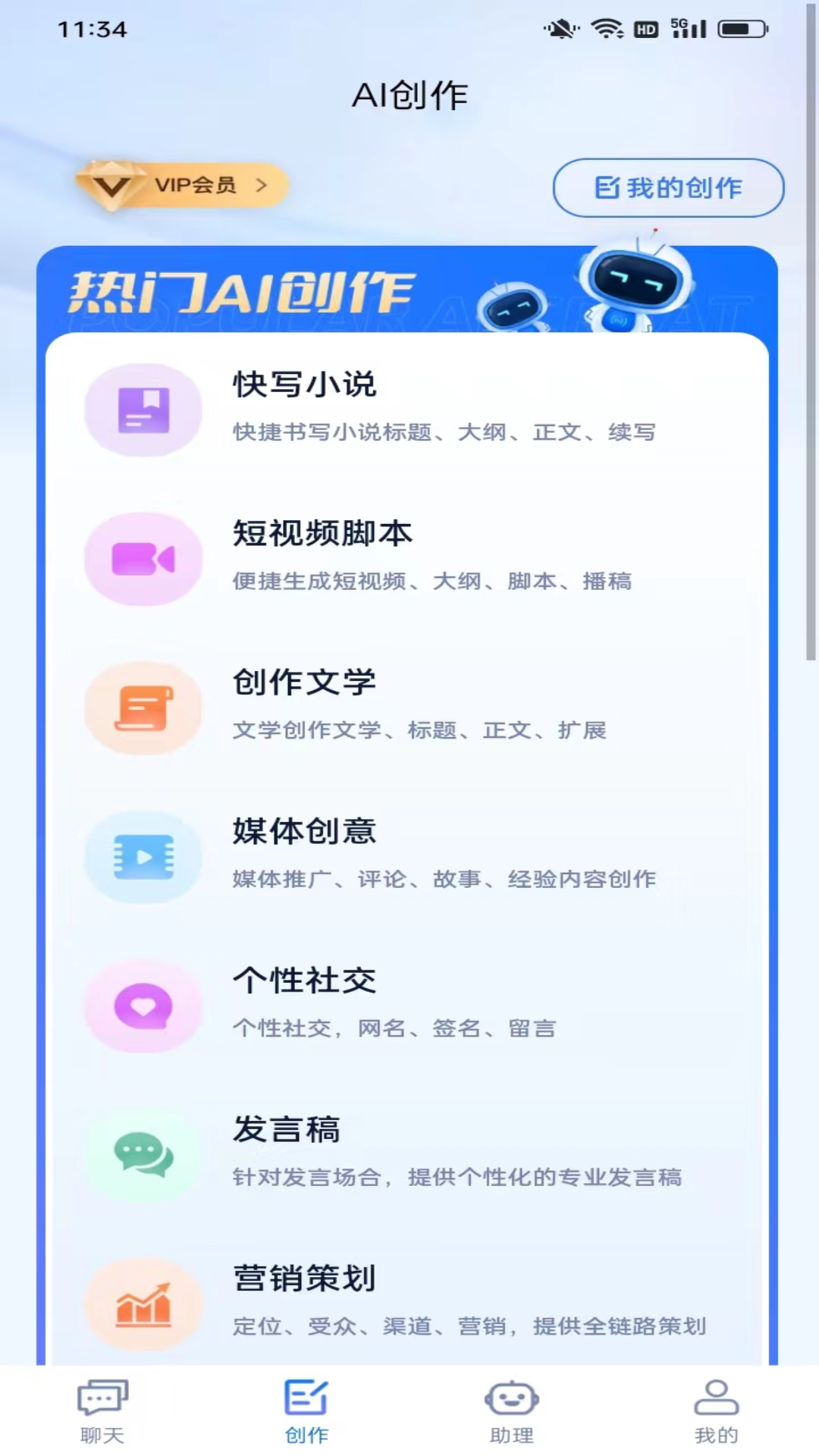This screenshot has width=819, height=1456.
Task: Open 营销策划 marketing planning
Action: click(x=407, y=1302)
